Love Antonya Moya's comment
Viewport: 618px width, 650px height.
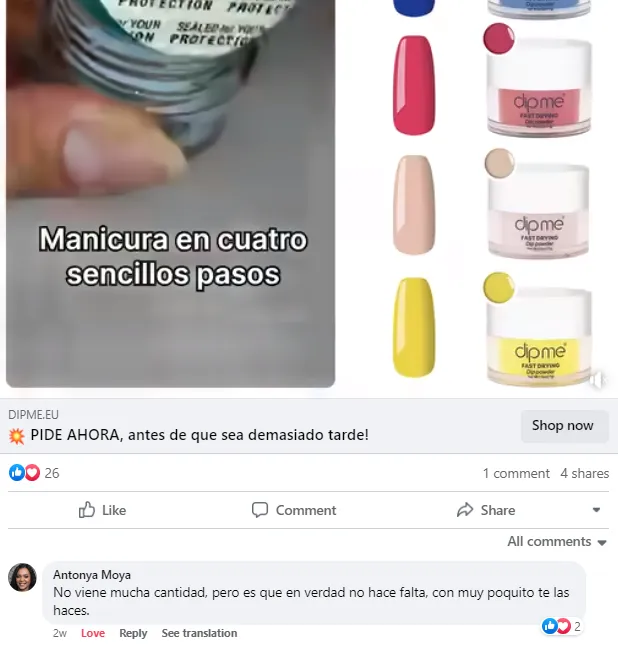click(x=93, y=633)
